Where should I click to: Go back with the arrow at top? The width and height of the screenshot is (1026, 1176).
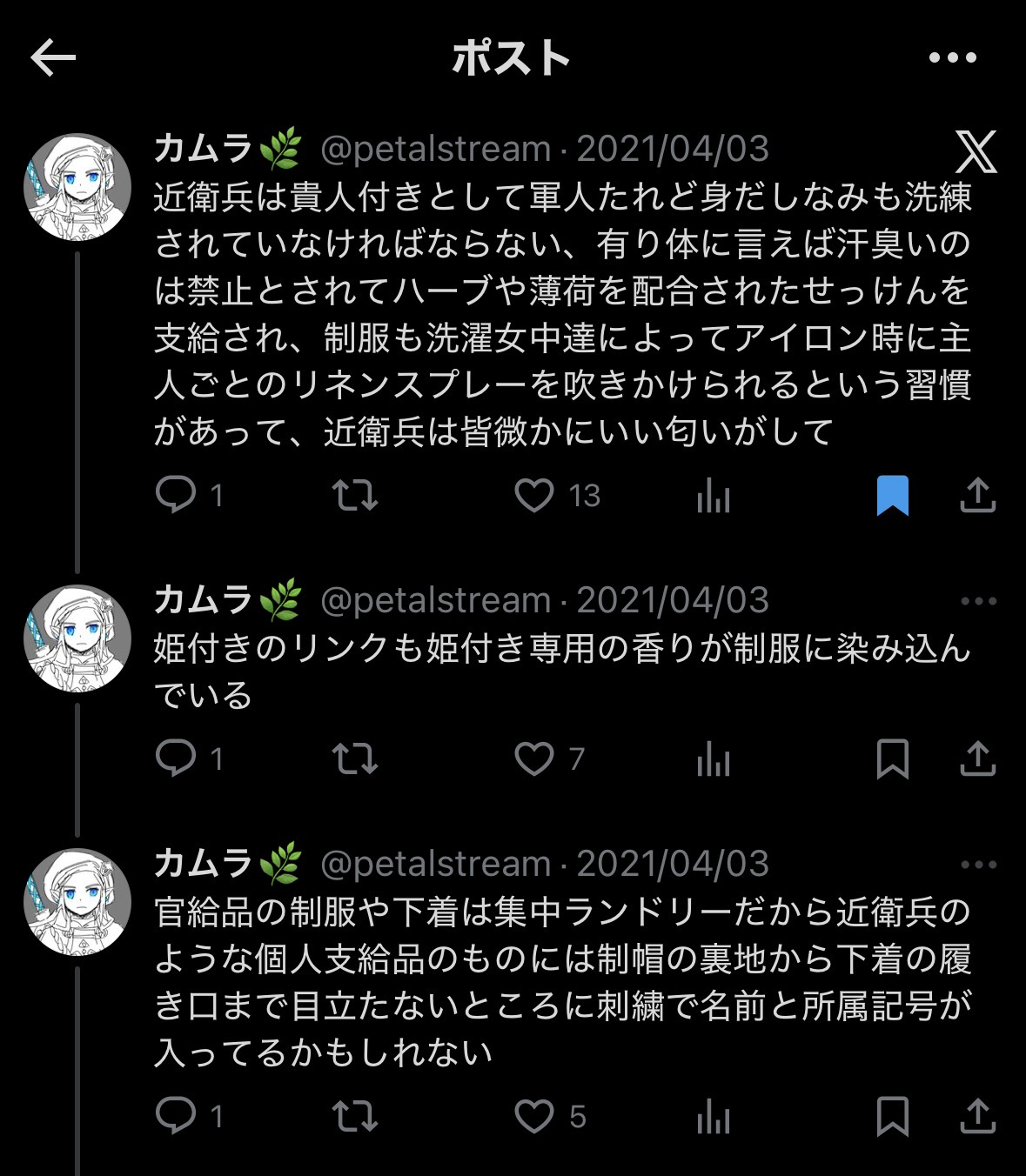point(53,58)
